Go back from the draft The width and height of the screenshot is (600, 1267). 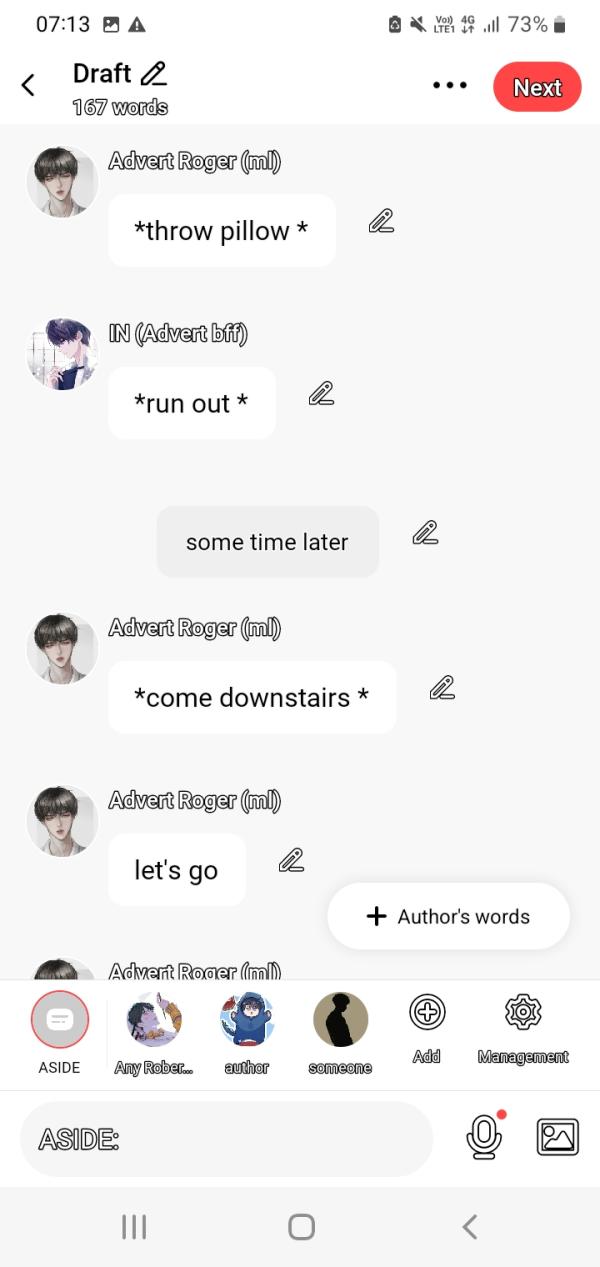[29, 86]
